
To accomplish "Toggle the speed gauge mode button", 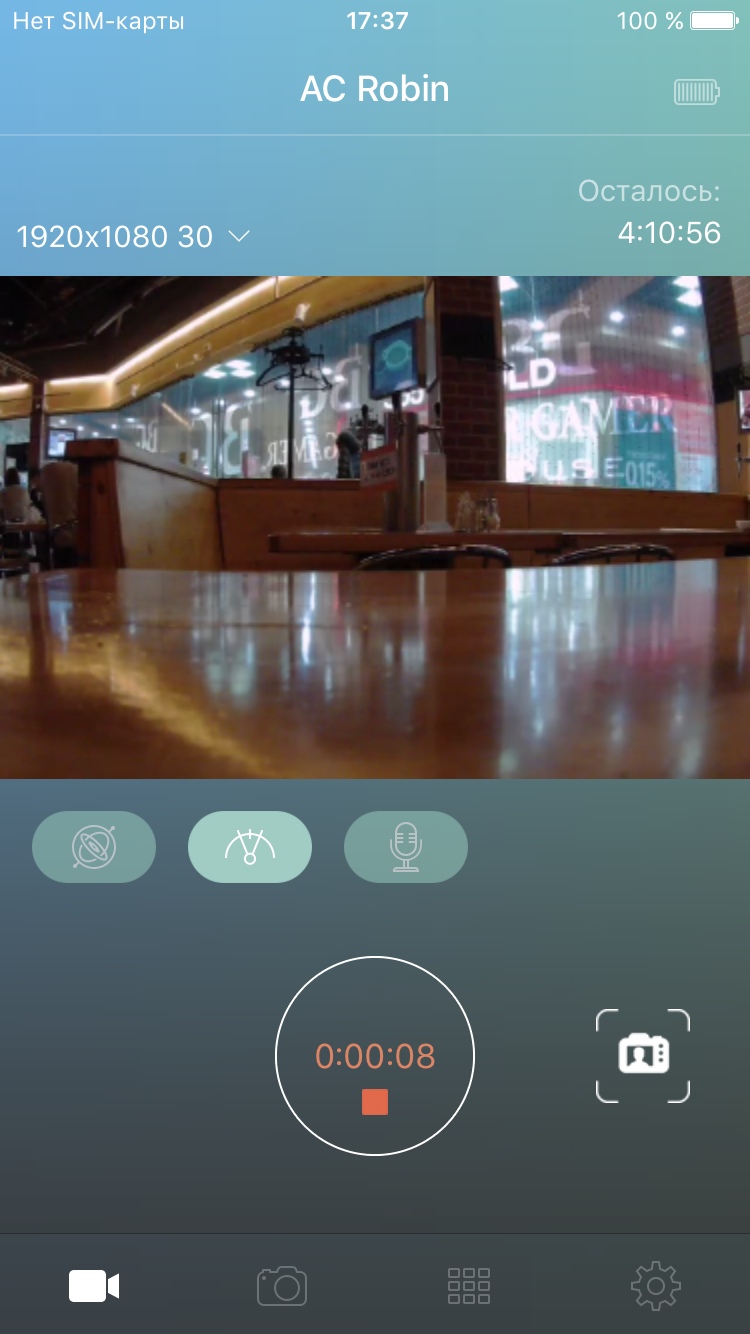I will click(250, 847).
